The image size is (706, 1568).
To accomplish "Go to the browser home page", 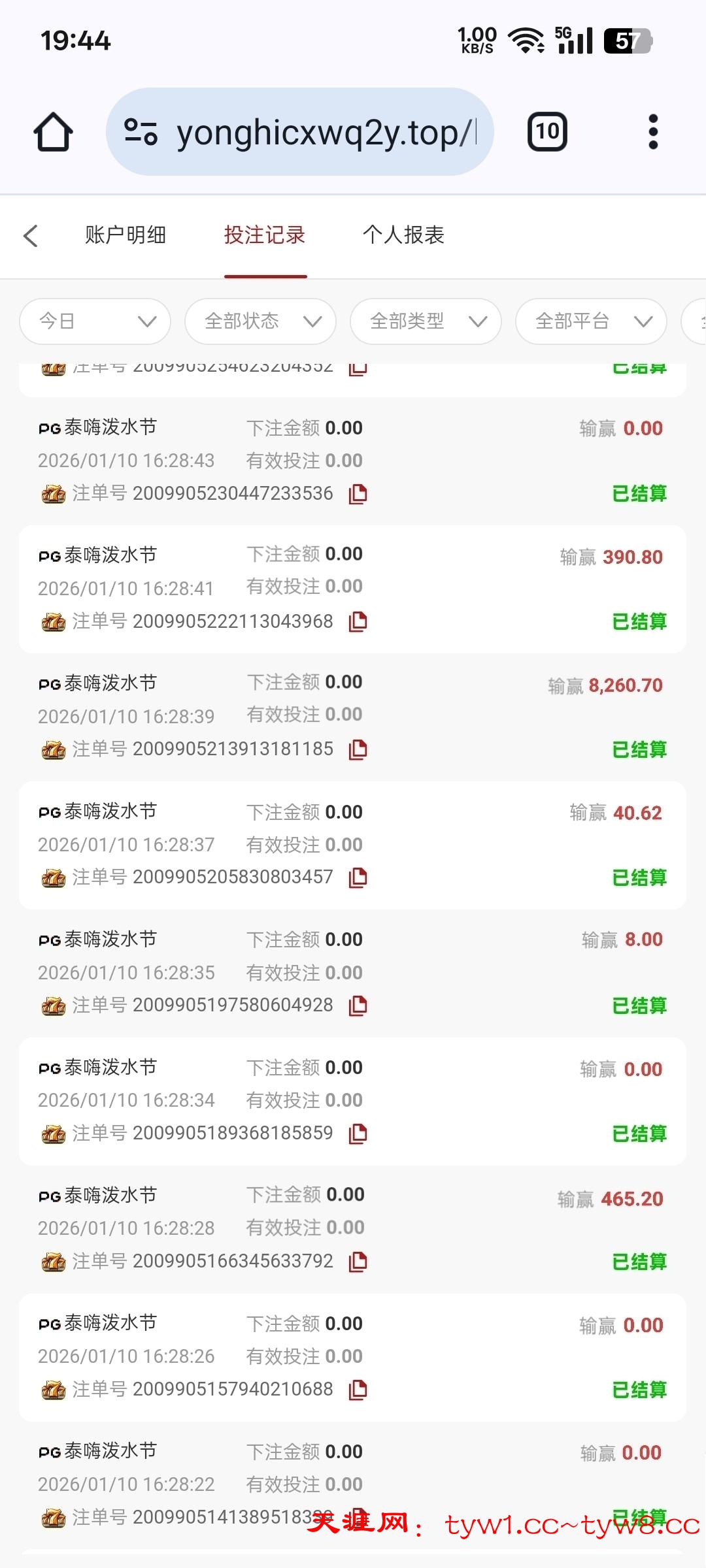I will coord(53,132).
